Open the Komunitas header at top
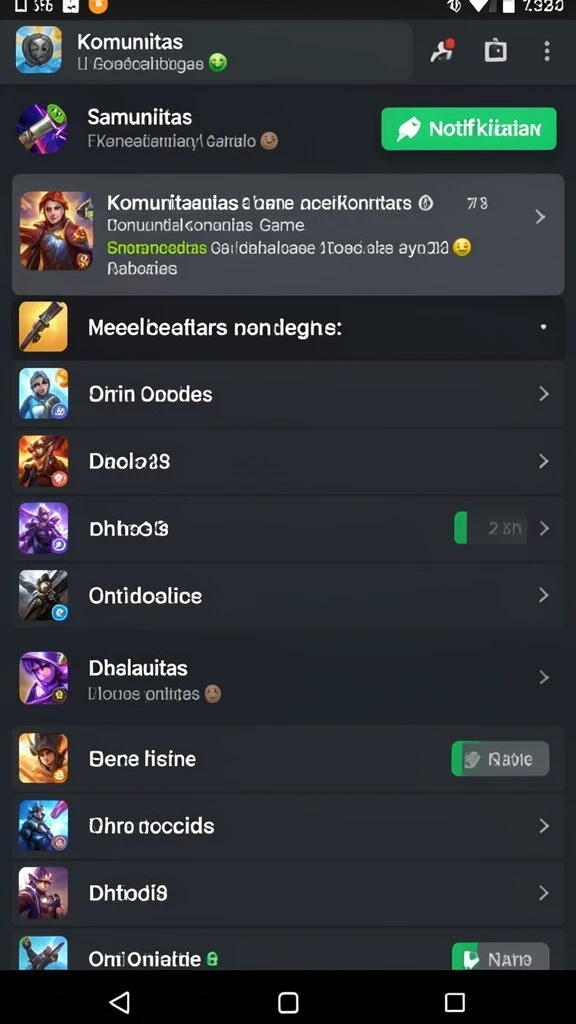 pyautogui.click(x=212, y=51)
